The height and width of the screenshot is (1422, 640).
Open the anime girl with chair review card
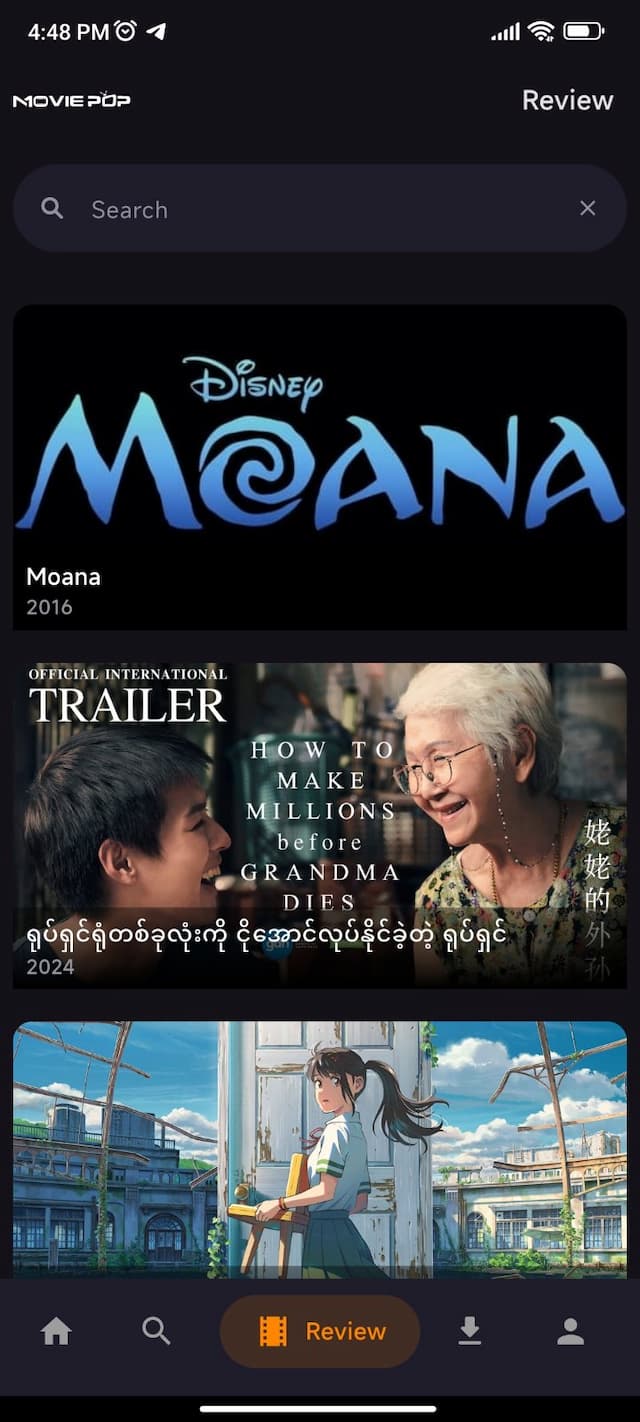point(320,1148)
